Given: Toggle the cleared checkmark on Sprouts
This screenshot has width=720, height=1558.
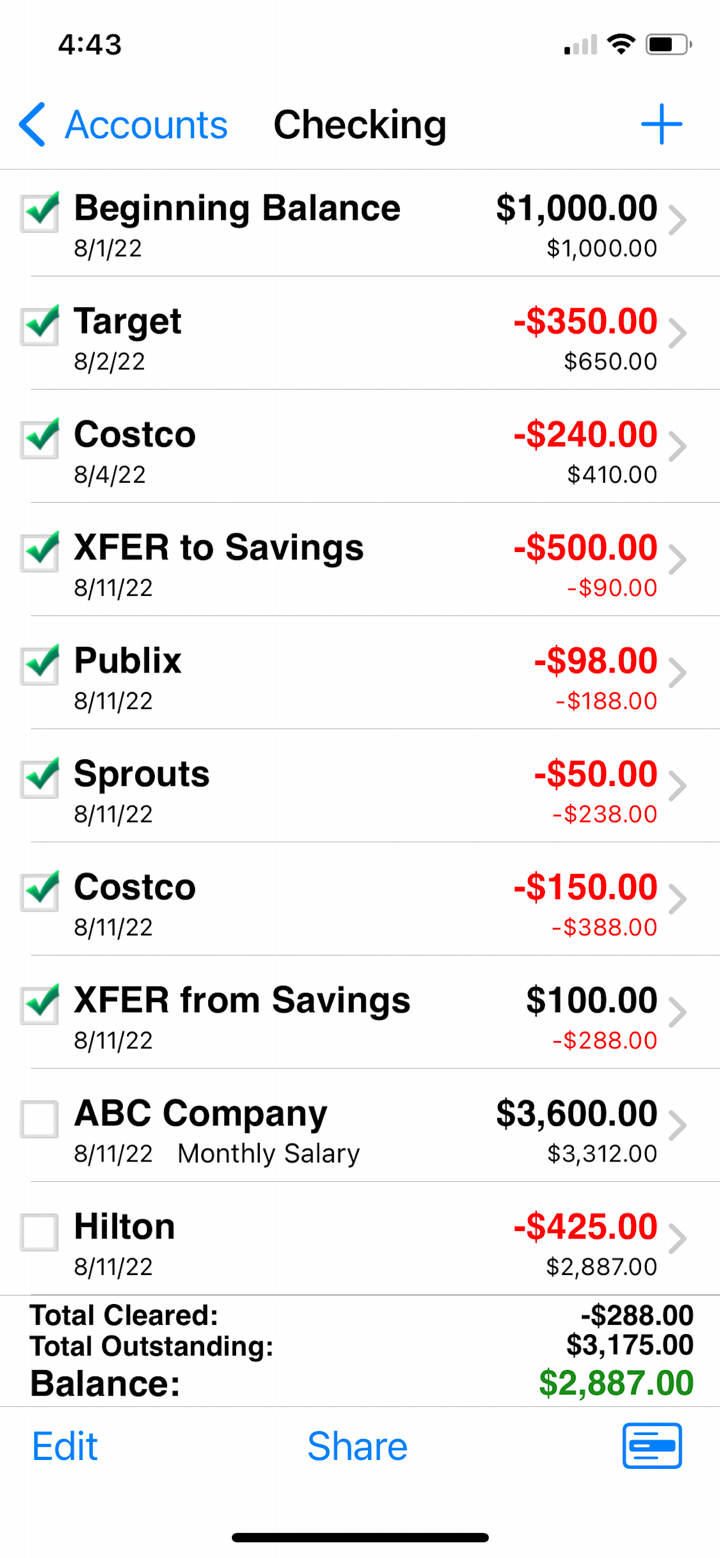Looking at the screenshot, I should [38, 779].
